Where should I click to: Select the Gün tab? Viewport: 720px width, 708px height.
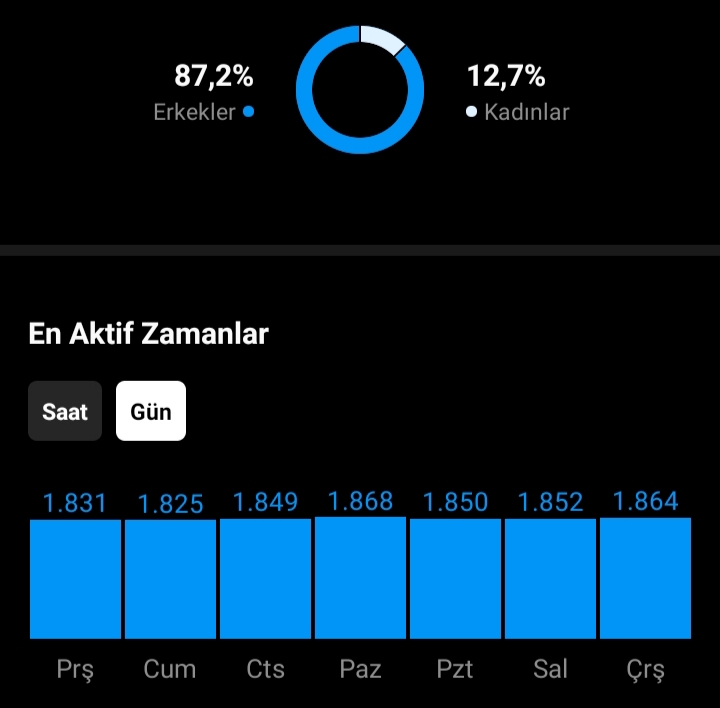click(151, 411)
